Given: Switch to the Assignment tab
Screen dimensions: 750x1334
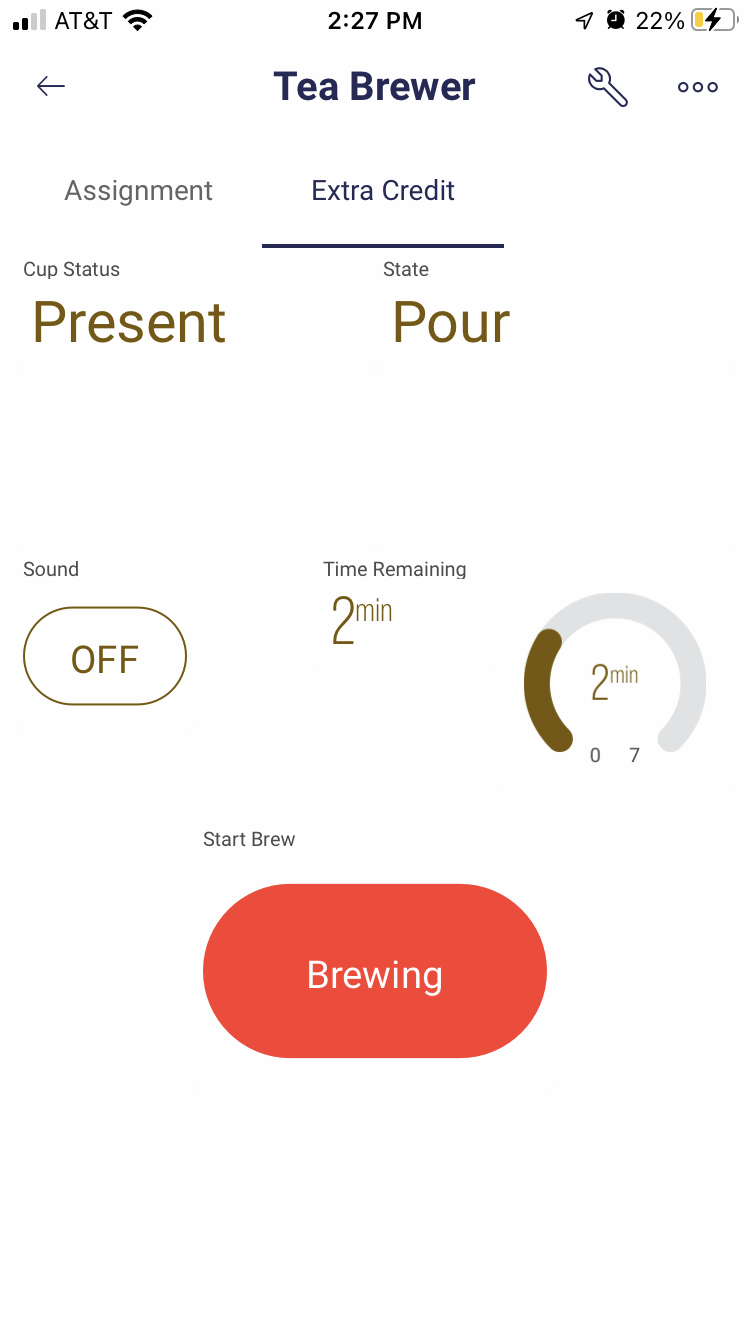Looking at the screenshot, I should (x=139, y=190).
